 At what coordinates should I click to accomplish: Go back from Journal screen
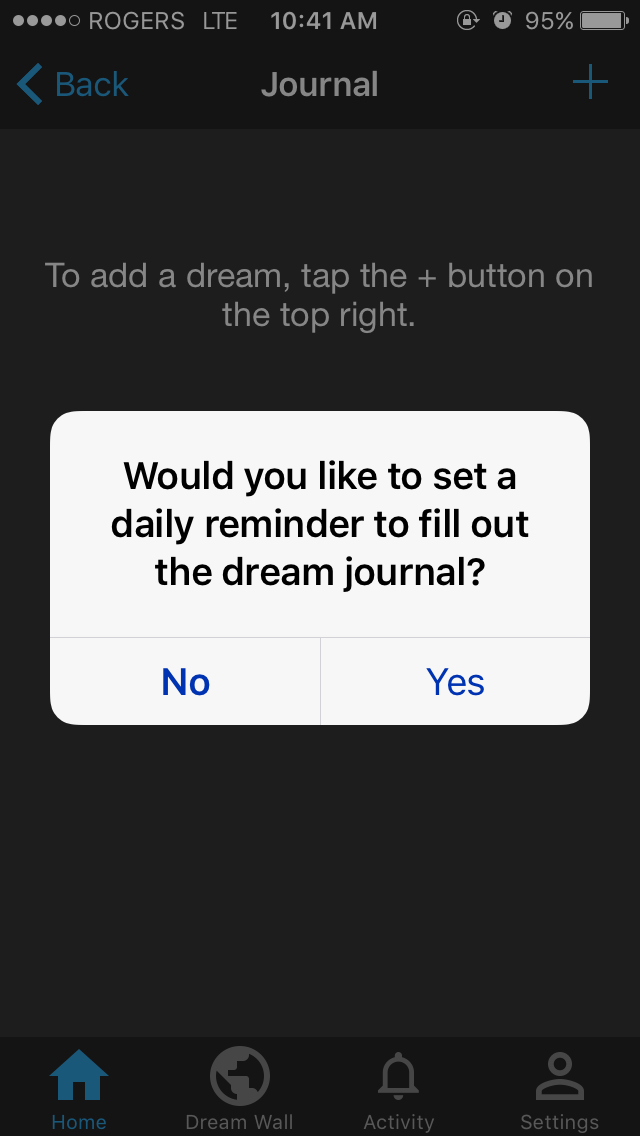pos(72,84)
